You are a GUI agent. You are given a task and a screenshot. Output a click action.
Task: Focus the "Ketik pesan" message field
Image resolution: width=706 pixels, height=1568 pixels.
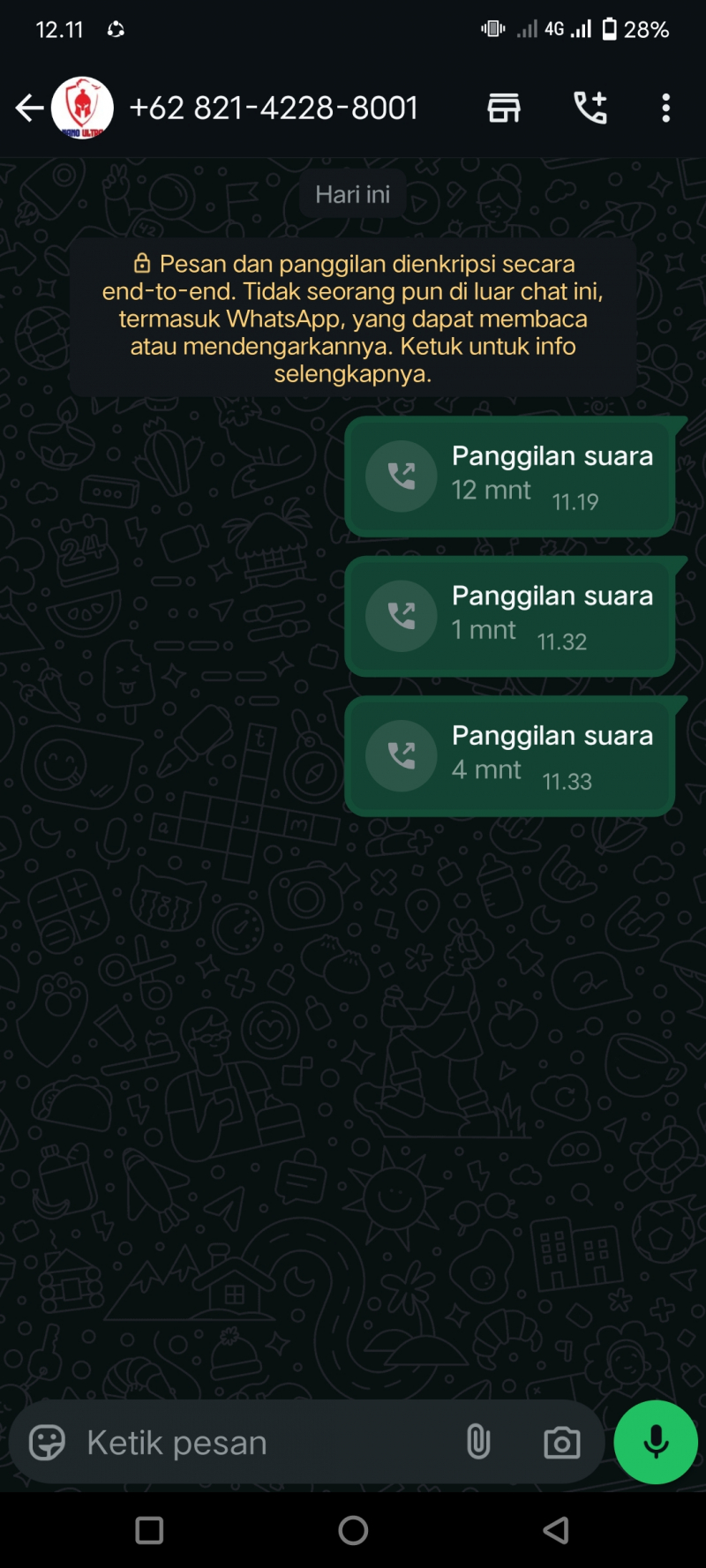[265, 1443]
